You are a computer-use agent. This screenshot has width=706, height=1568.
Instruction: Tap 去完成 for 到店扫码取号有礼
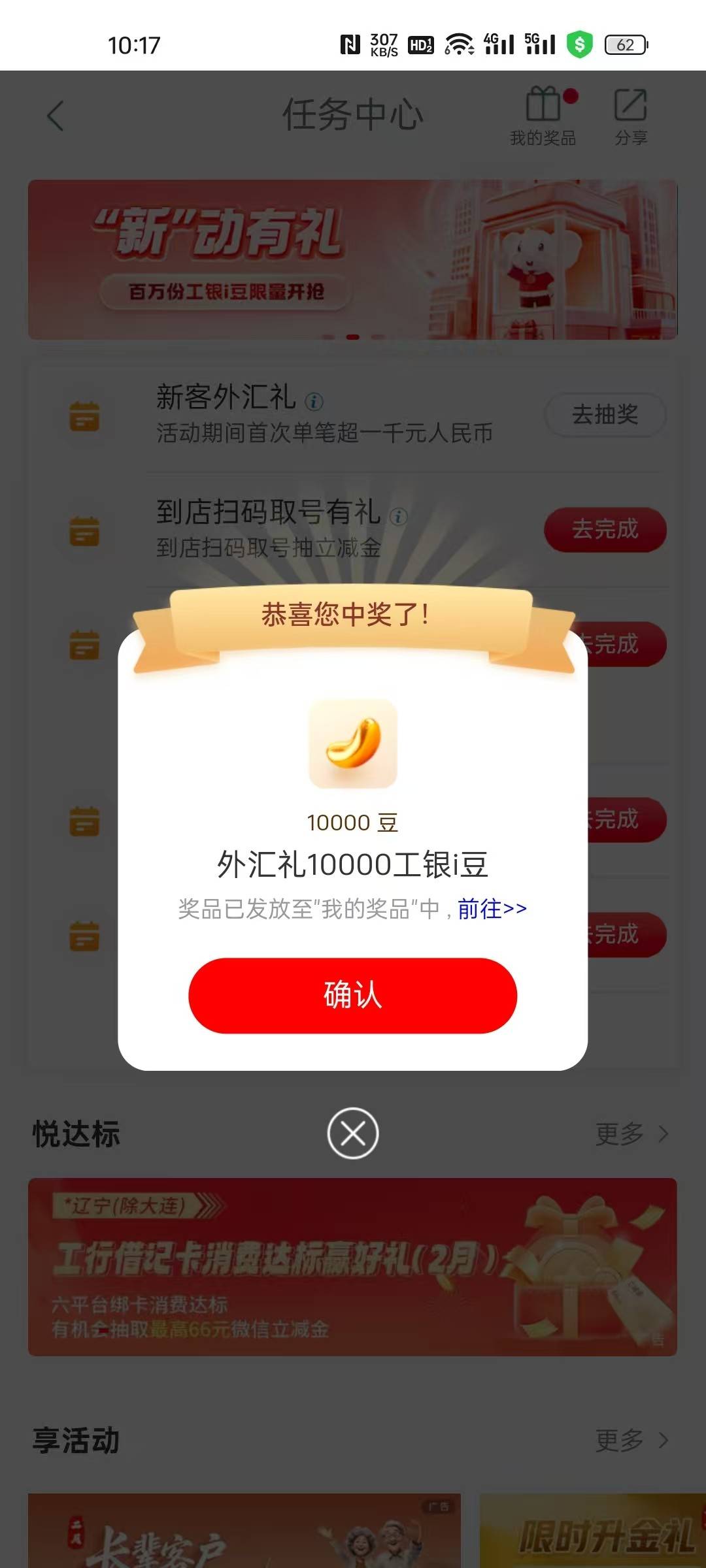click(605, 529)
